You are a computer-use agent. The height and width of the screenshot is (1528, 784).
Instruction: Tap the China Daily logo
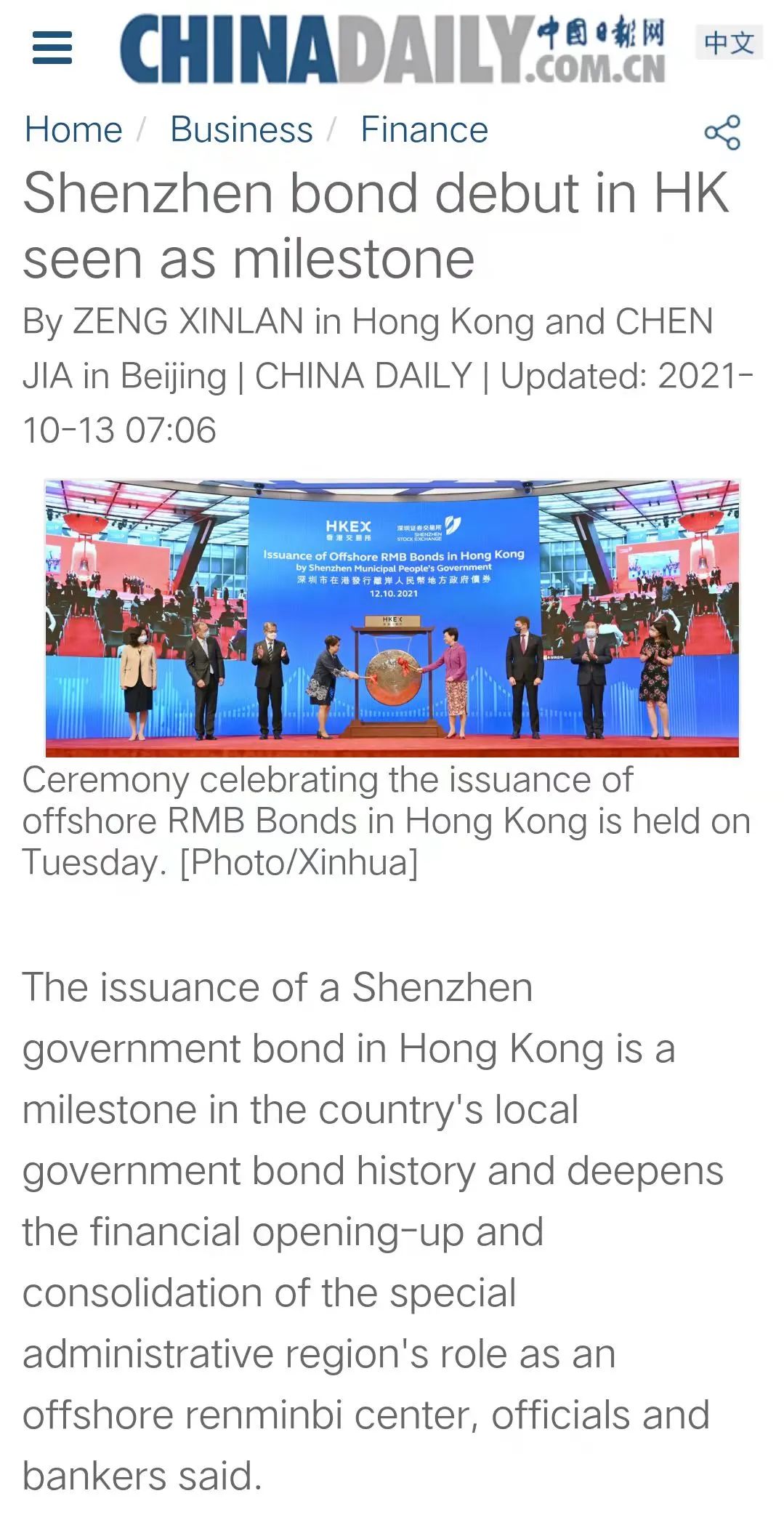click(x=393, y=48)
